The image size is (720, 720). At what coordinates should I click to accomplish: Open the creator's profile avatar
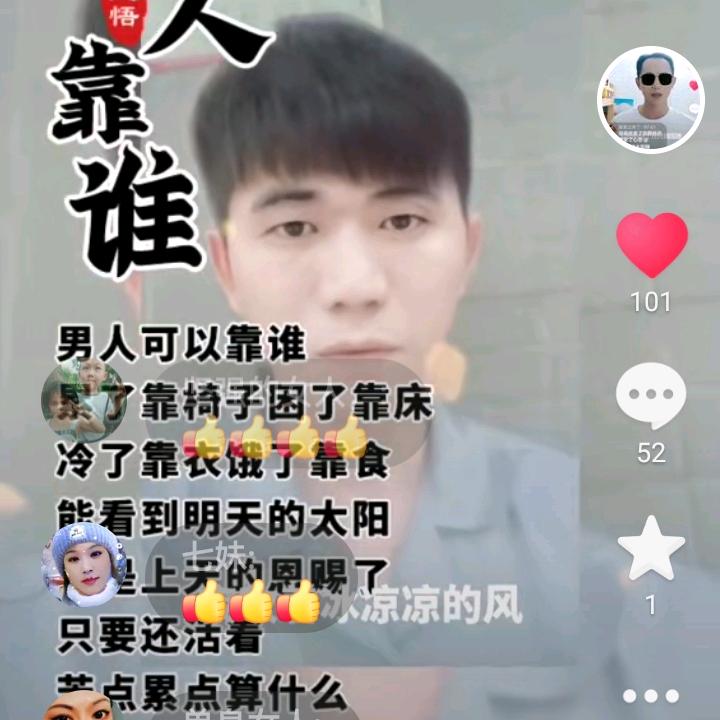pos(651,99)
